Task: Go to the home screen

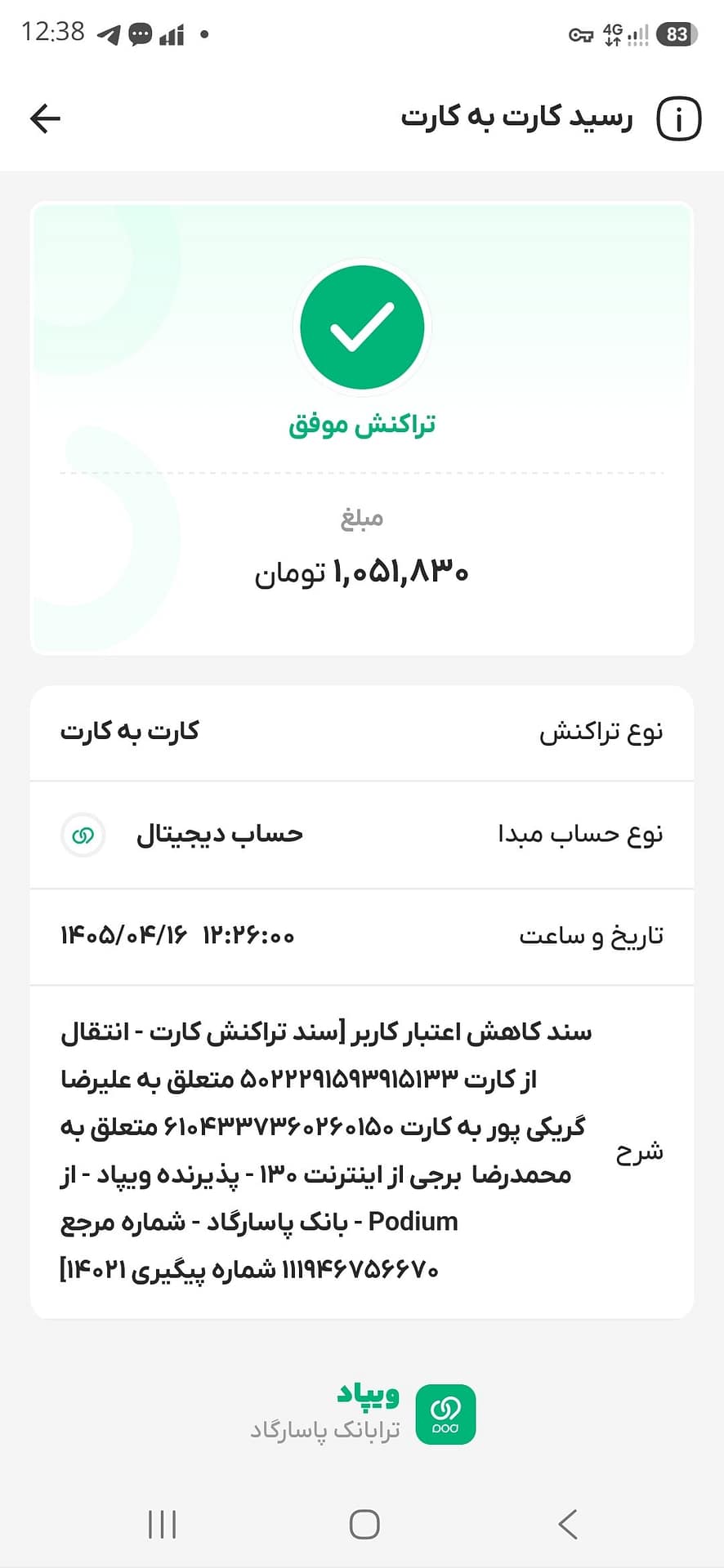Action: coord(364,1524)
